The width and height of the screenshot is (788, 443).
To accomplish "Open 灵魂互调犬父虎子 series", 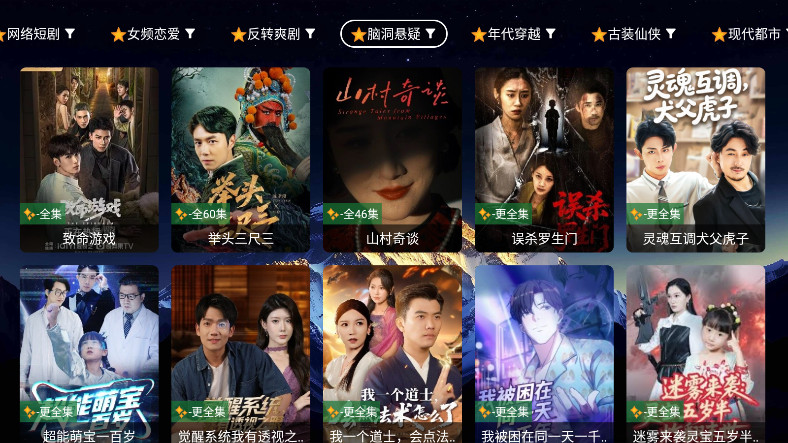I will coord(696,158).
